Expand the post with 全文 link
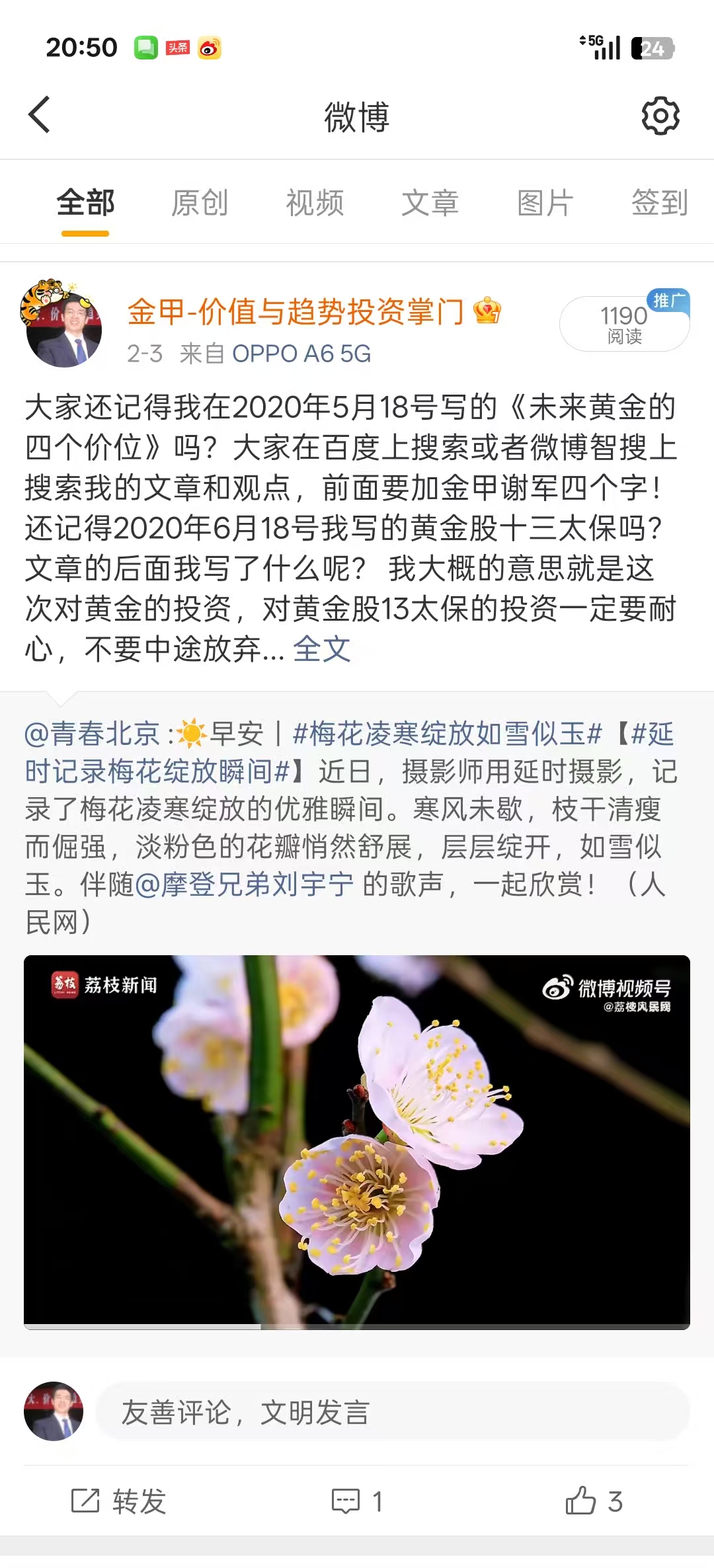Image resolution: width=714 pixels, height=1568 pixels. 321,649
